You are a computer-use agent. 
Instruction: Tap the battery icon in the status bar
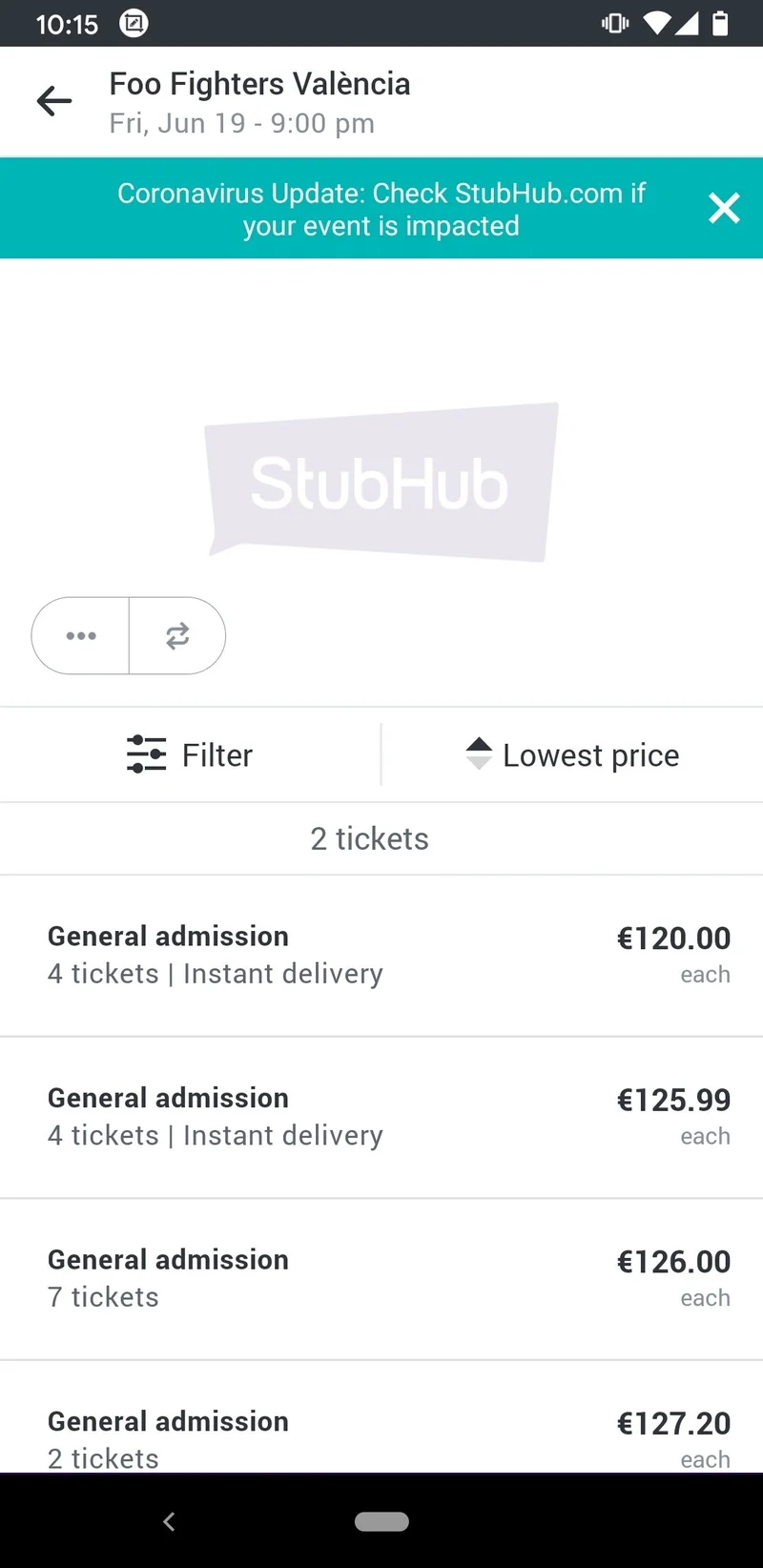point(721,23)
